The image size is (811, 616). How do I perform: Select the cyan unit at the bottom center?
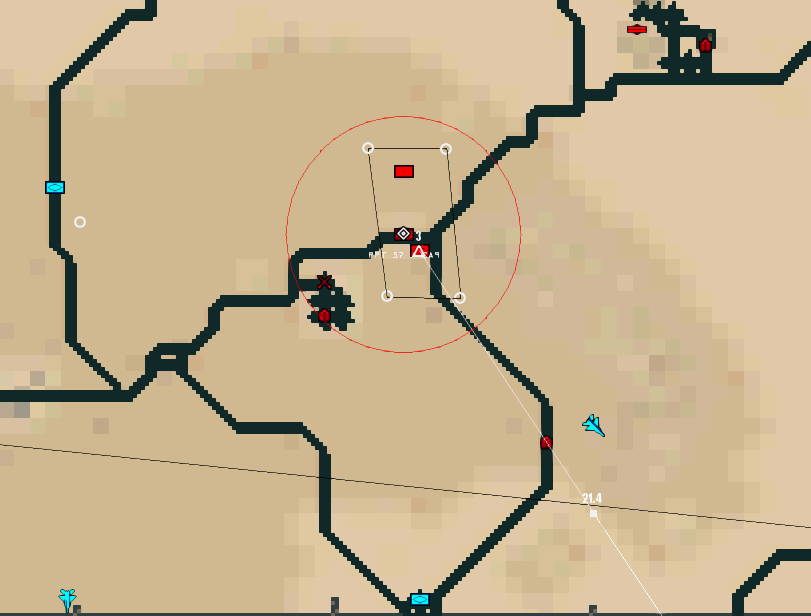coord(420,600)
